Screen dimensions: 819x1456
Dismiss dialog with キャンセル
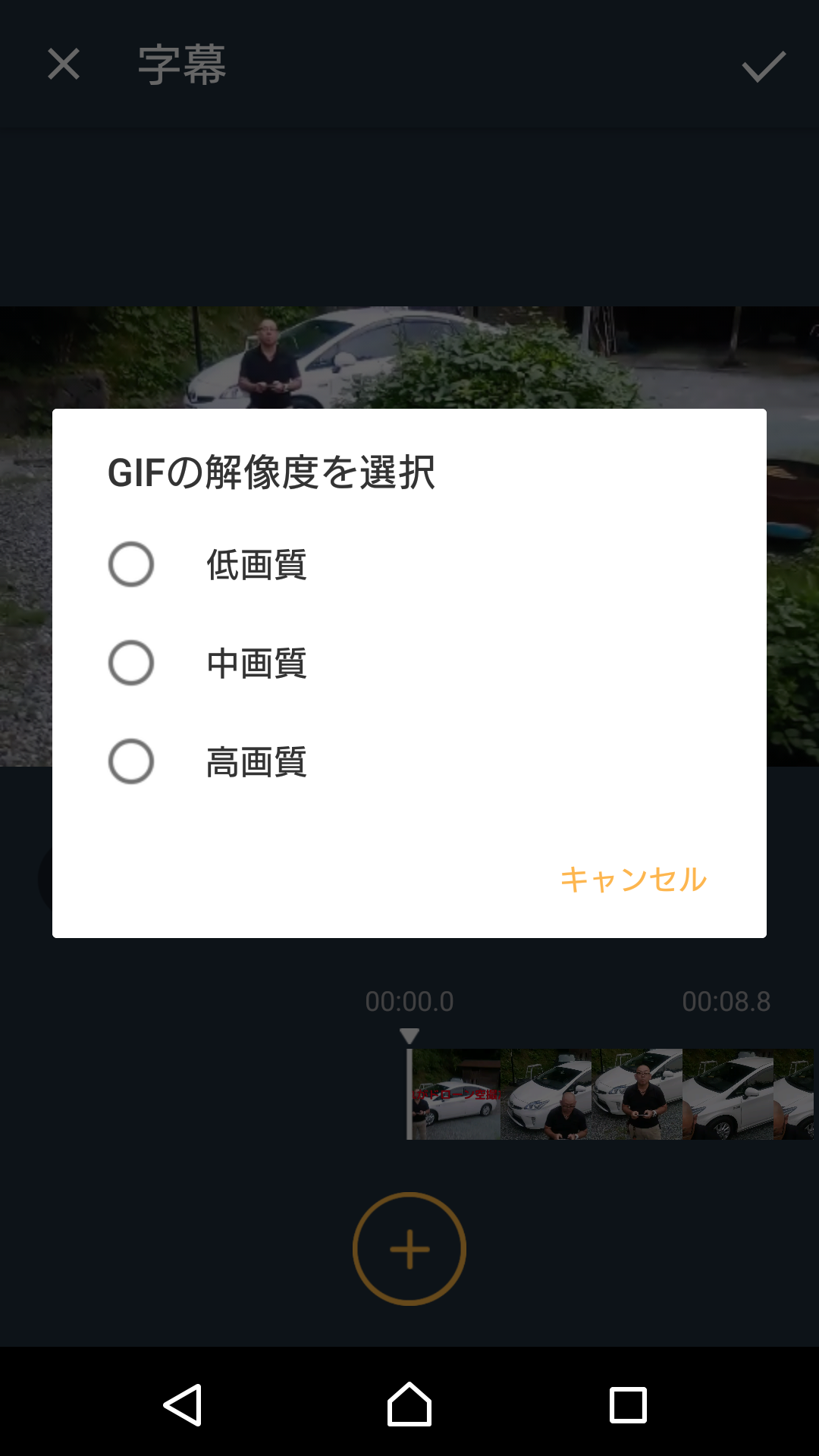633,880
